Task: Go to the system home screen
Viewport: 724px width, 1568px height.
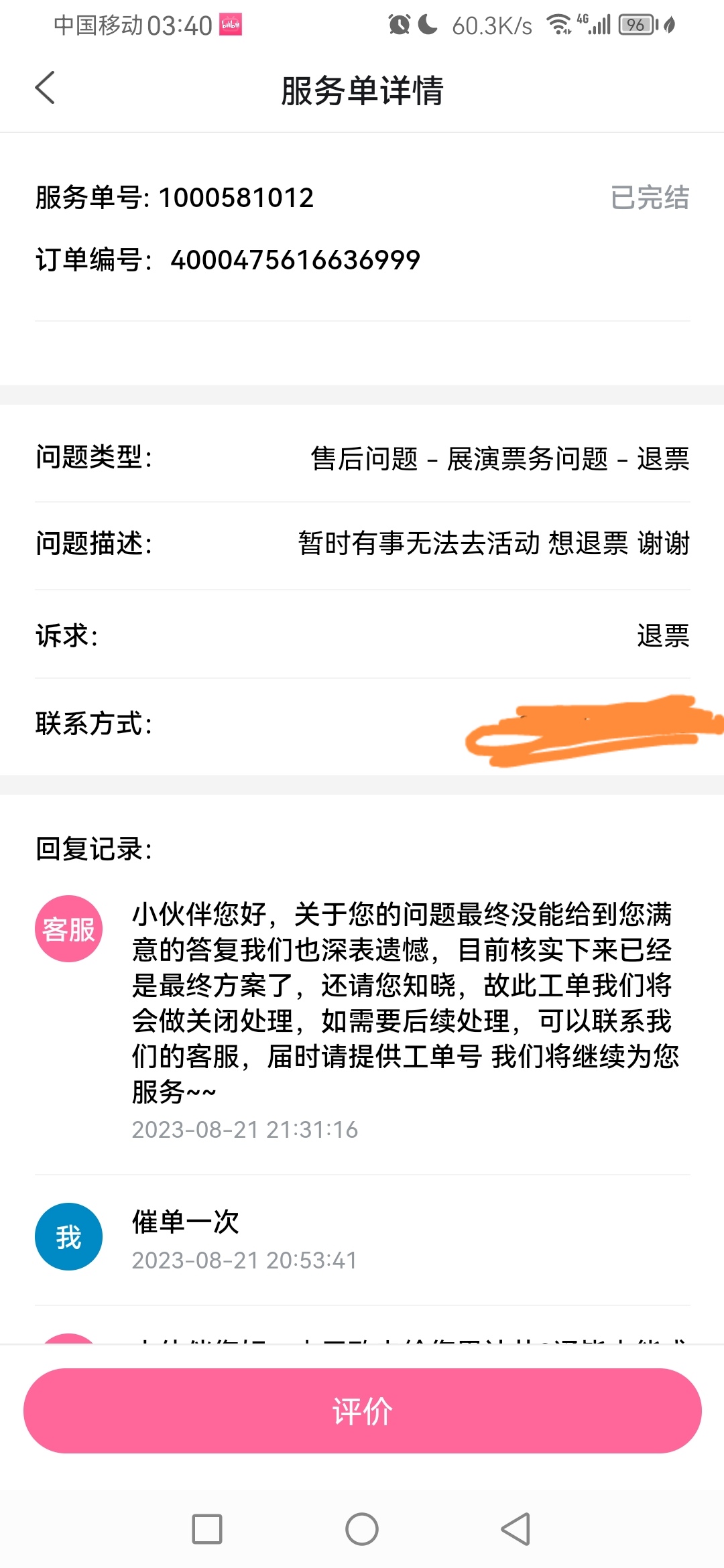Action: pos(362,1529)
